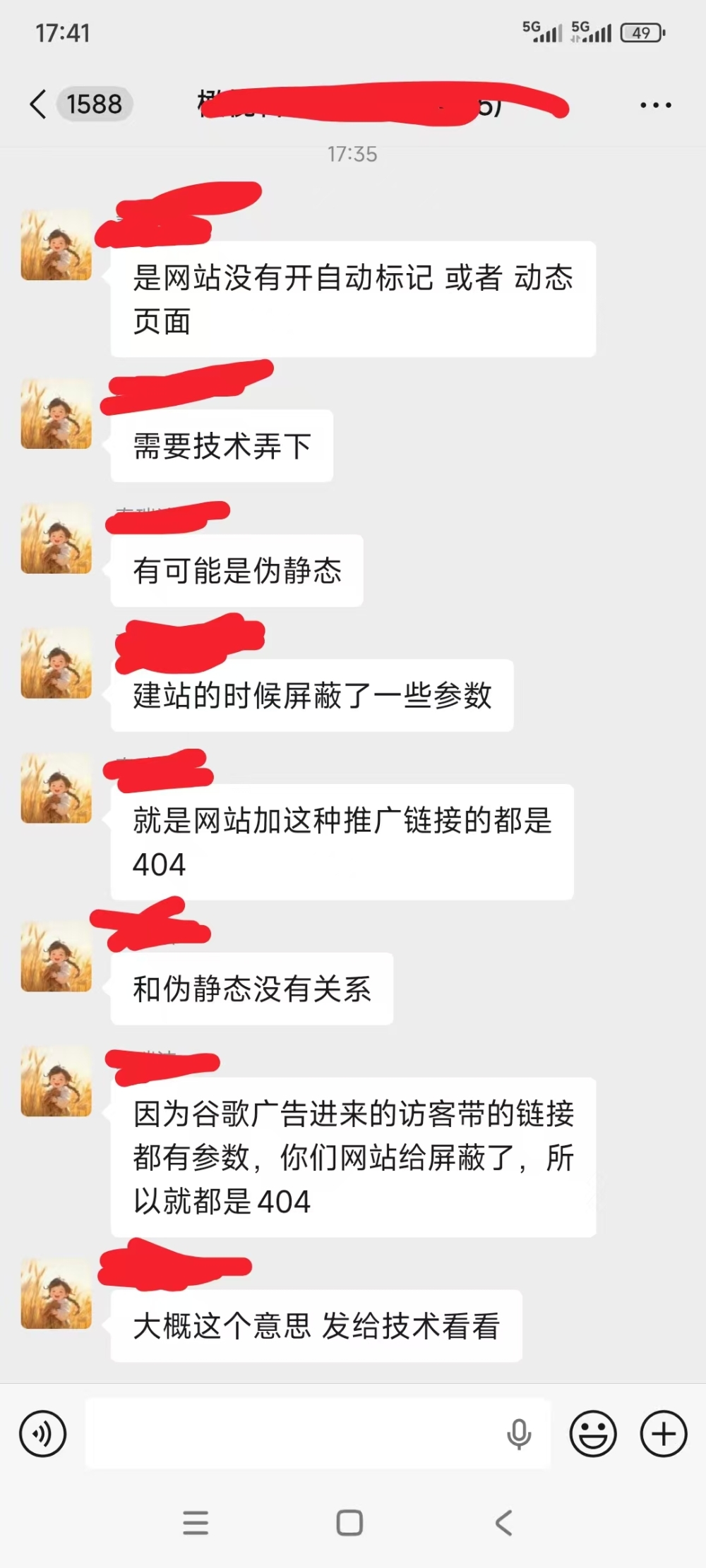Tap avatar beside the 需要技术弄下 message
Screen dimensions: 706x1568
tap(56, 414)
